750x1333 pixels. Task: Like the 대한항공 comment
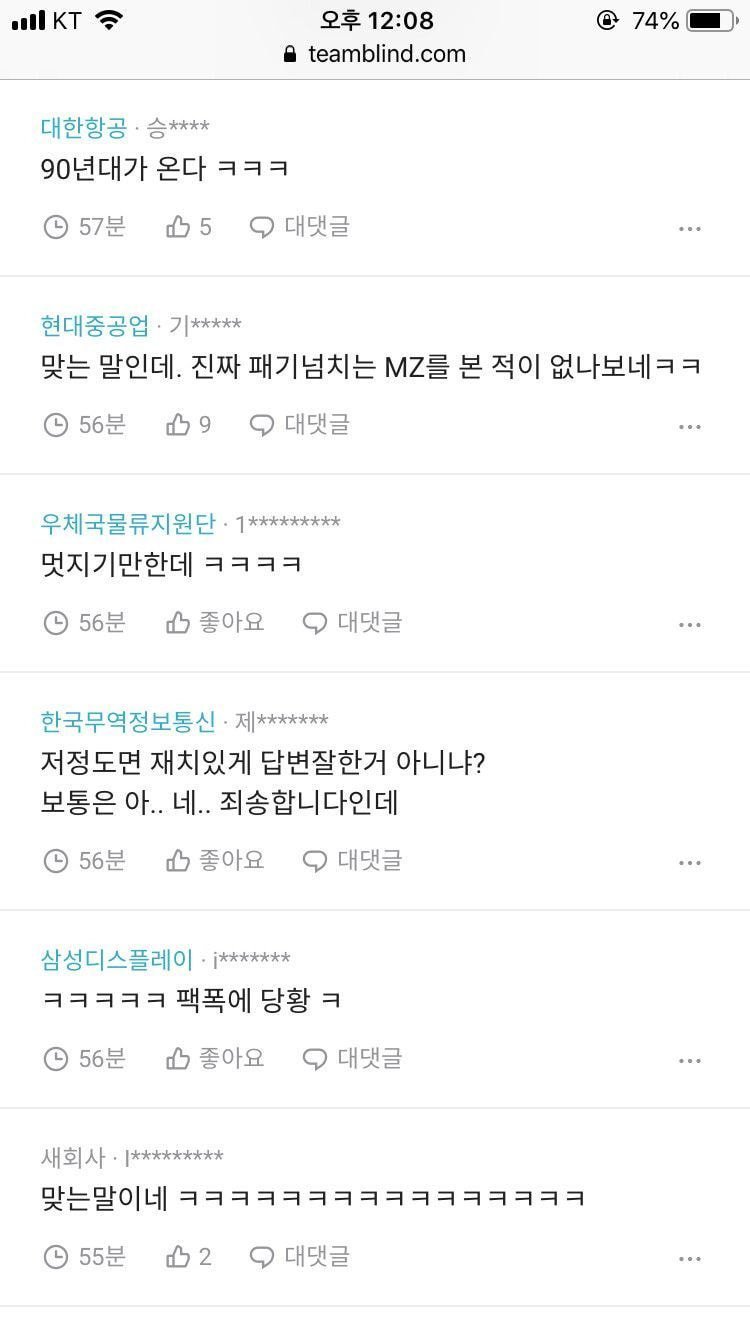[x=189, y=227]
